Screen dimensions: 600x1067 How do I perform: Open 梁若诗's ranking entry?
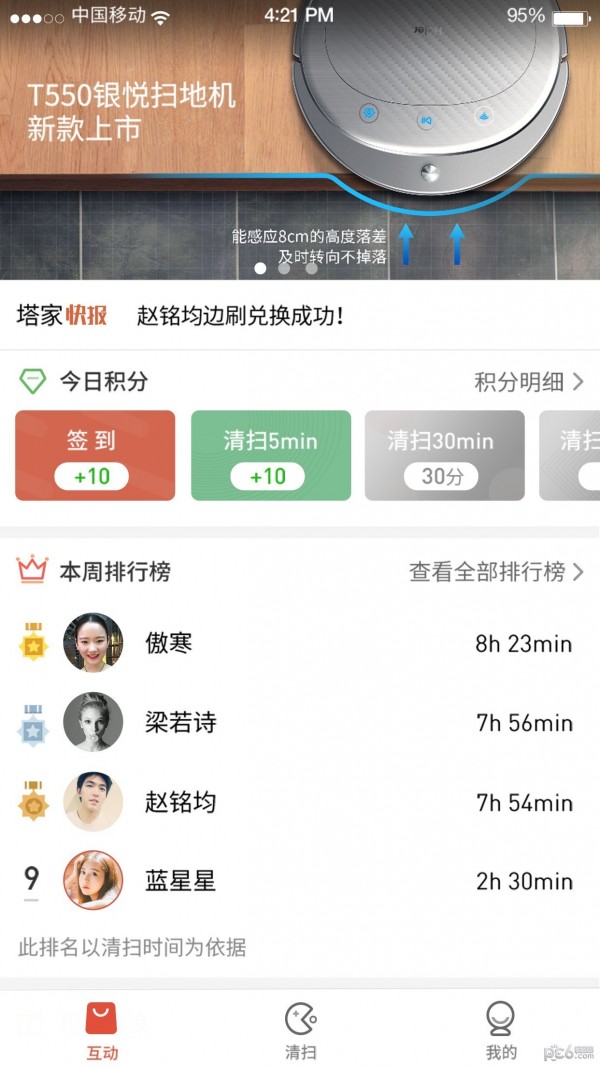click(300, 722)
